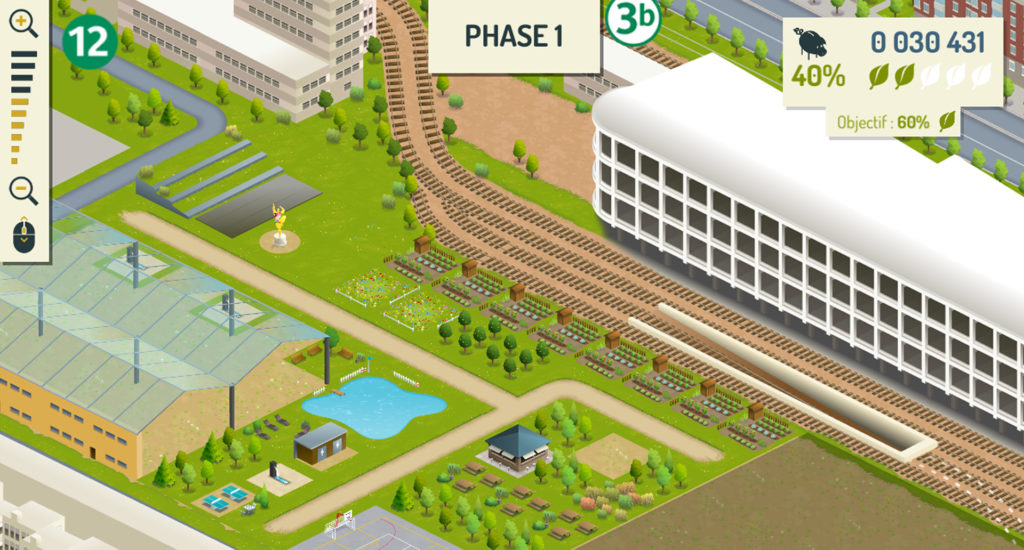This screenshot has width=1024, height=550.
Task: Select map marker 12
Action: [x=89, y=43]
